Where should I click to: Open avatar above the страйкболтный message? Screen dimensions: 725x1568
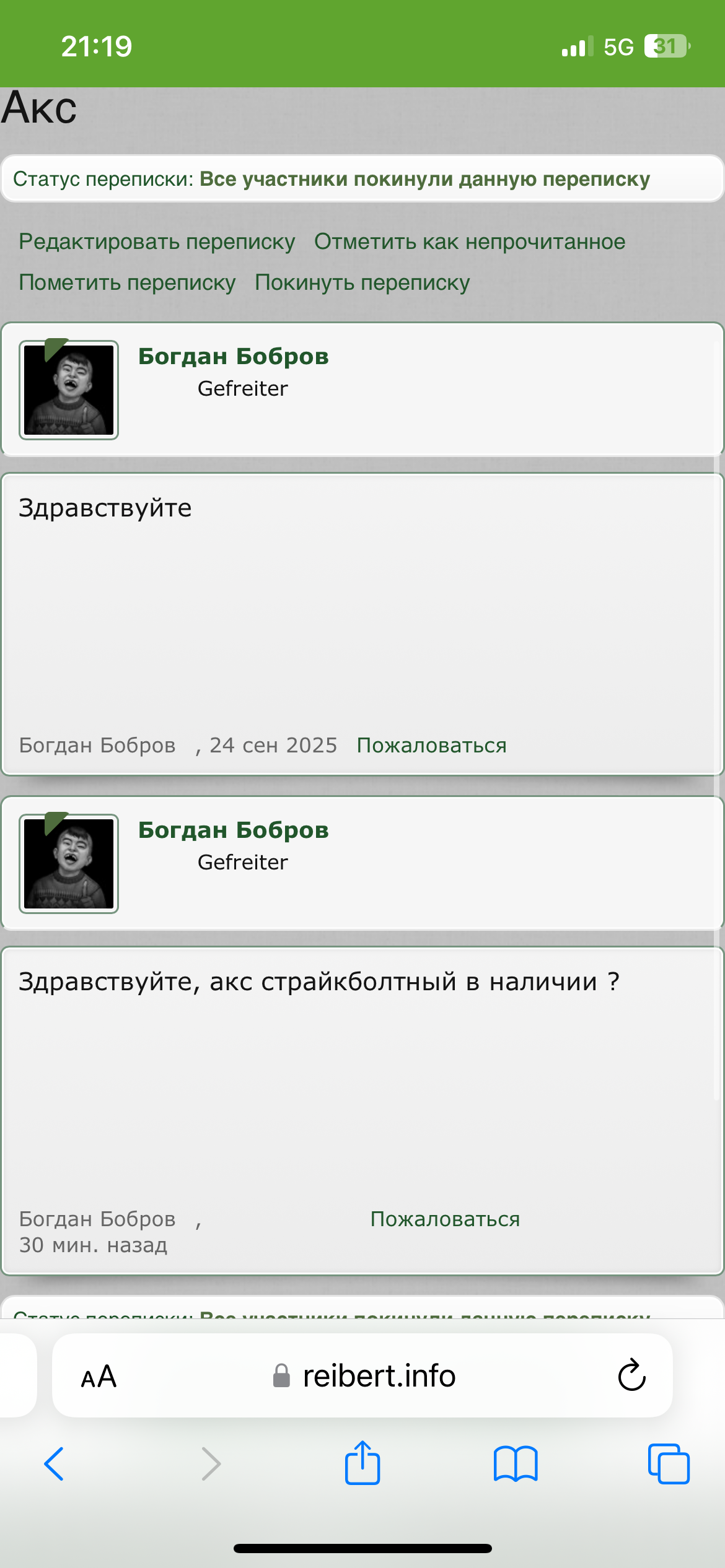69,864
